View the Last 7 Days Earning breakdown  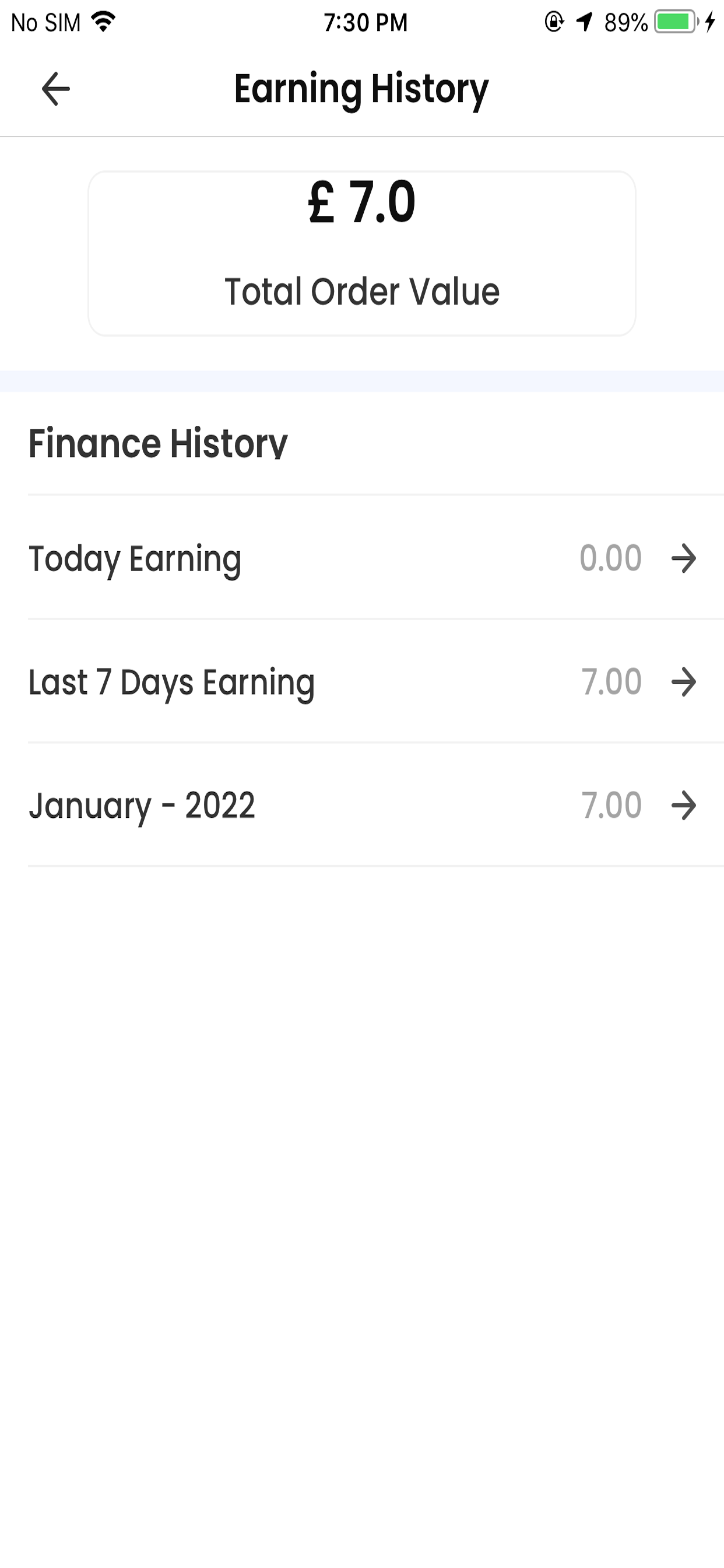click(x=376, y=682)
